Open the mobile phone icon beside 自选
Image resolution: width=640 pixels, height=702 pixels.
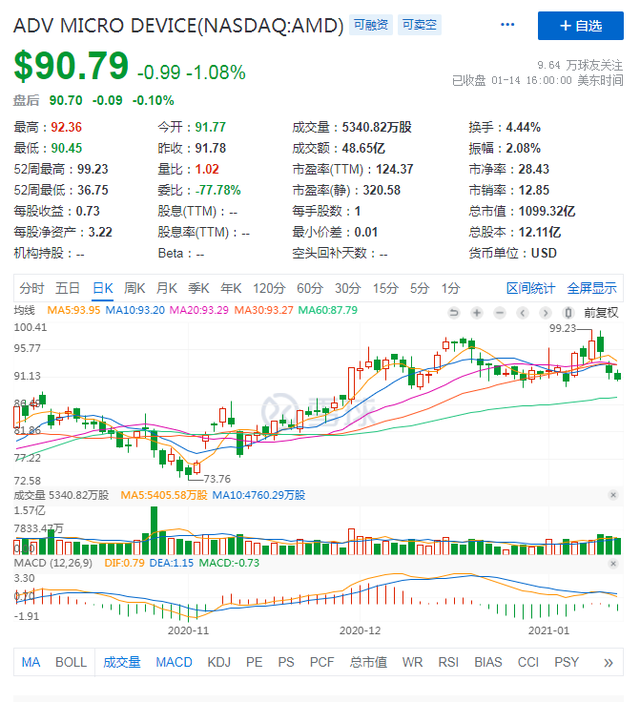coord(508,25)
